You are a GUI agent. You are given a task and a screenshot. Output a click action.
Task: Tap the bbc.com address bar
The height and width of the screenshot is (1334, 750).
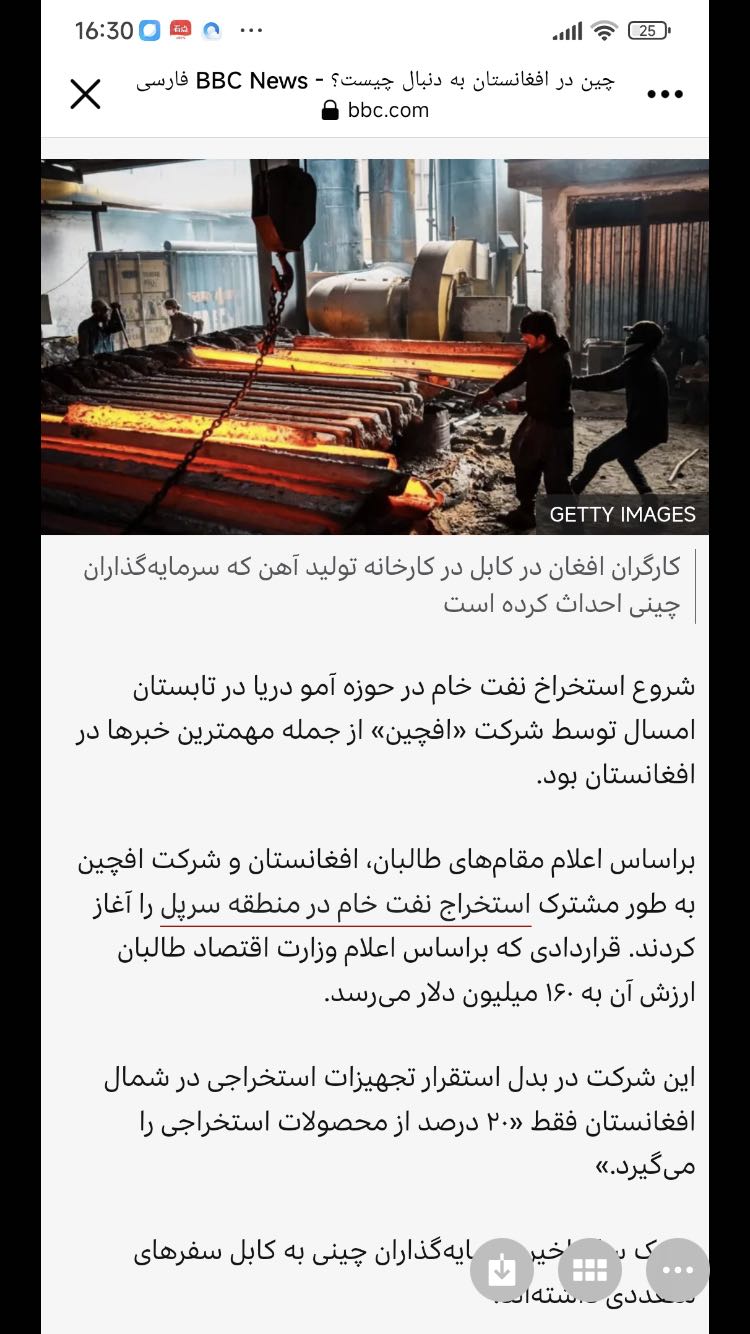click(376, 110)
